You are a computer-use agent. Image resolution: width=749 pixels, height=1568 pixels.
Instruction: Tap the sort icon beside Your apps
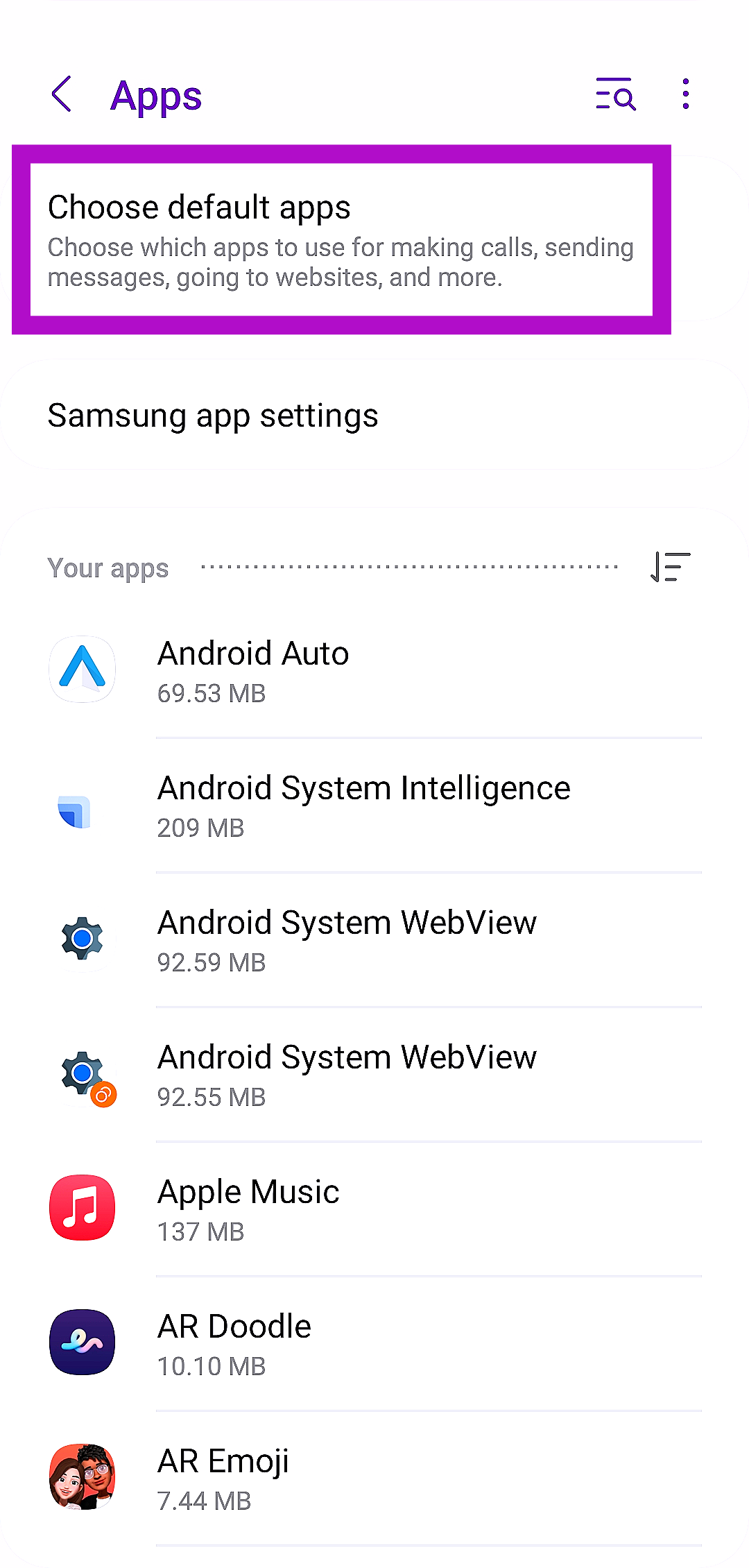click(670, 567)
